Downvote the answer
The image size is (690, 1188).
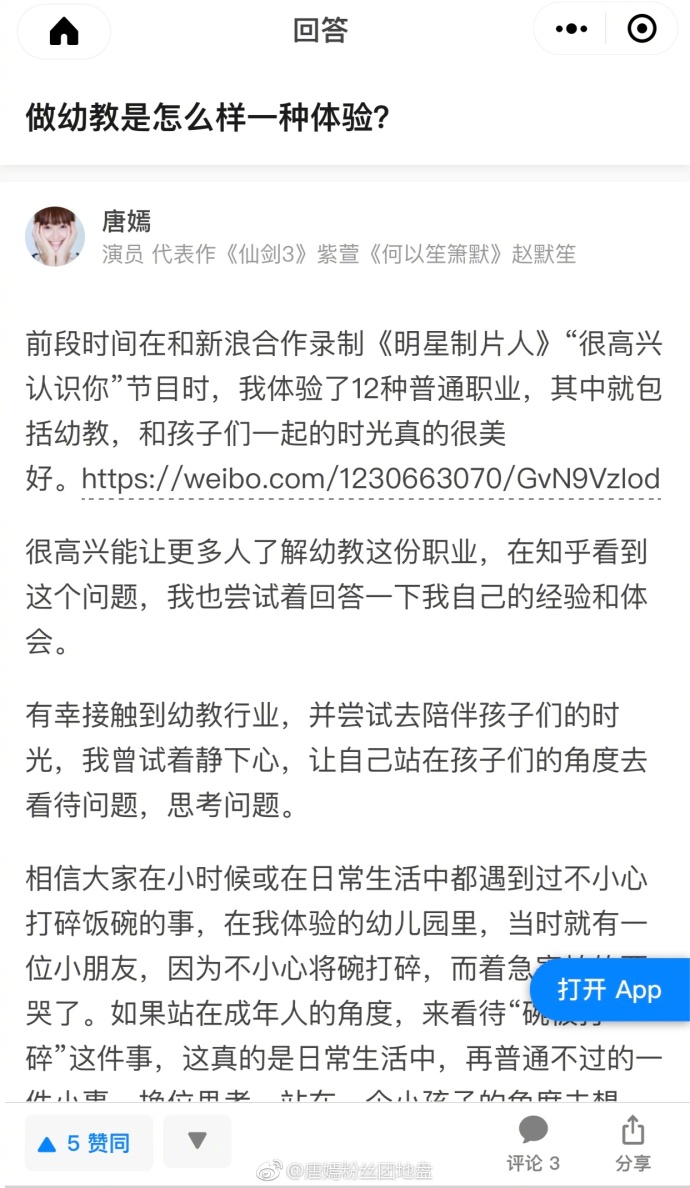point(197,1141)
